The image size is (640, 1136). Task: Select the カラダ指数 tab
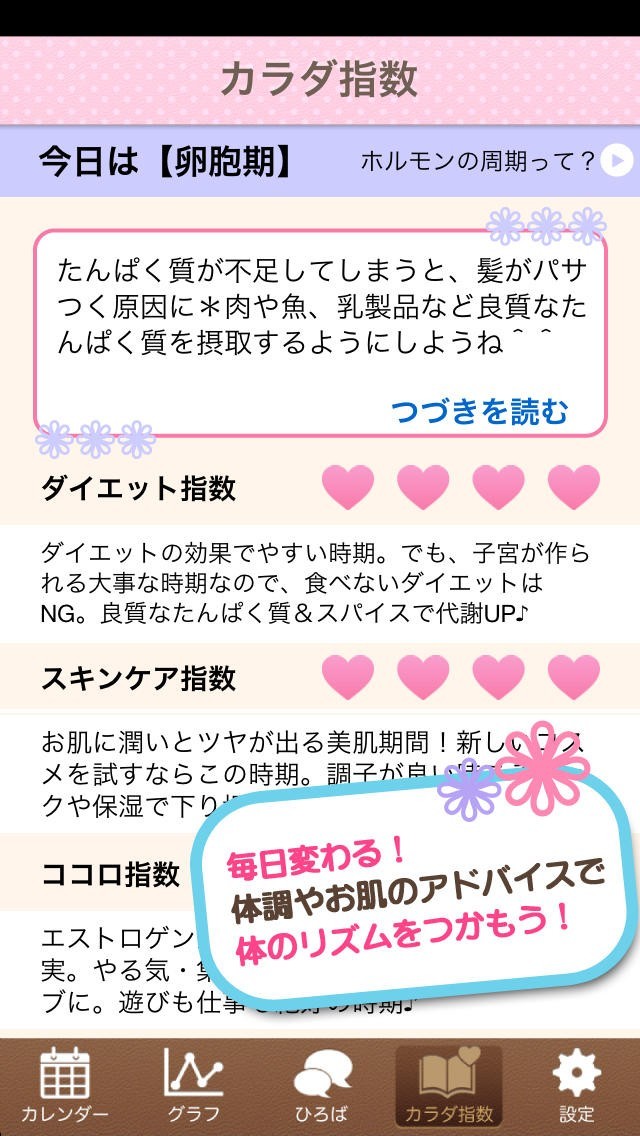coord(448,1085)
